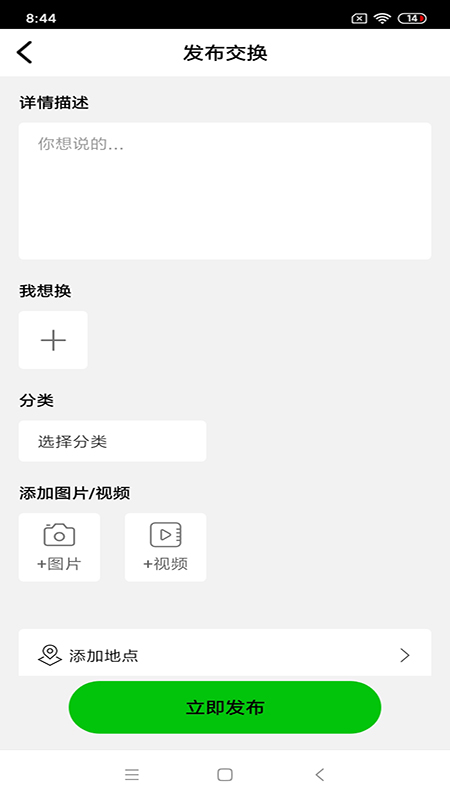Image resolution: width=450 pixels, height=800 pixels.
Task: Tap the 你想说的 description text box
Action: point(225,191)
